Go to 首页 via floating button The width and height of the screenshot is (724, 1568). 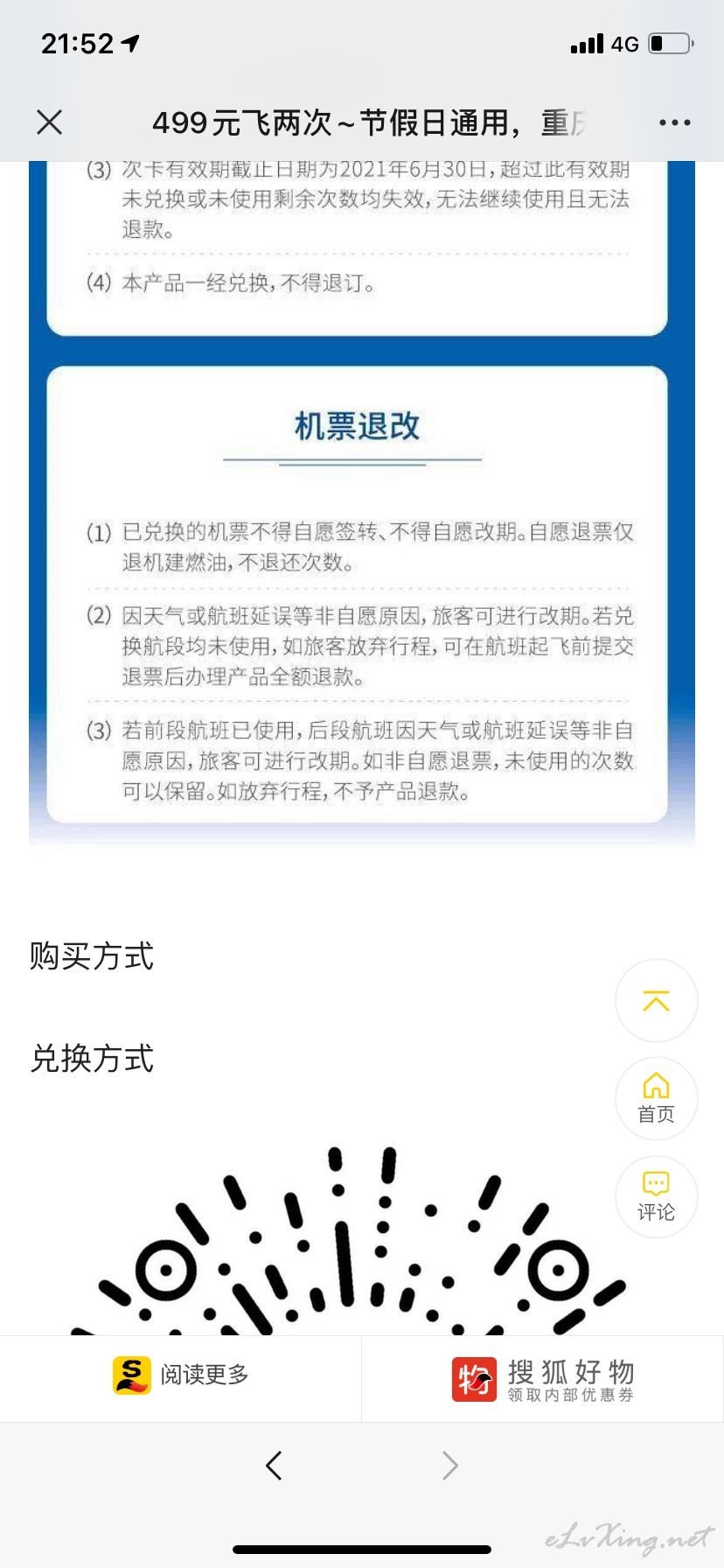pyautogui.click(x=657, y=1098)
